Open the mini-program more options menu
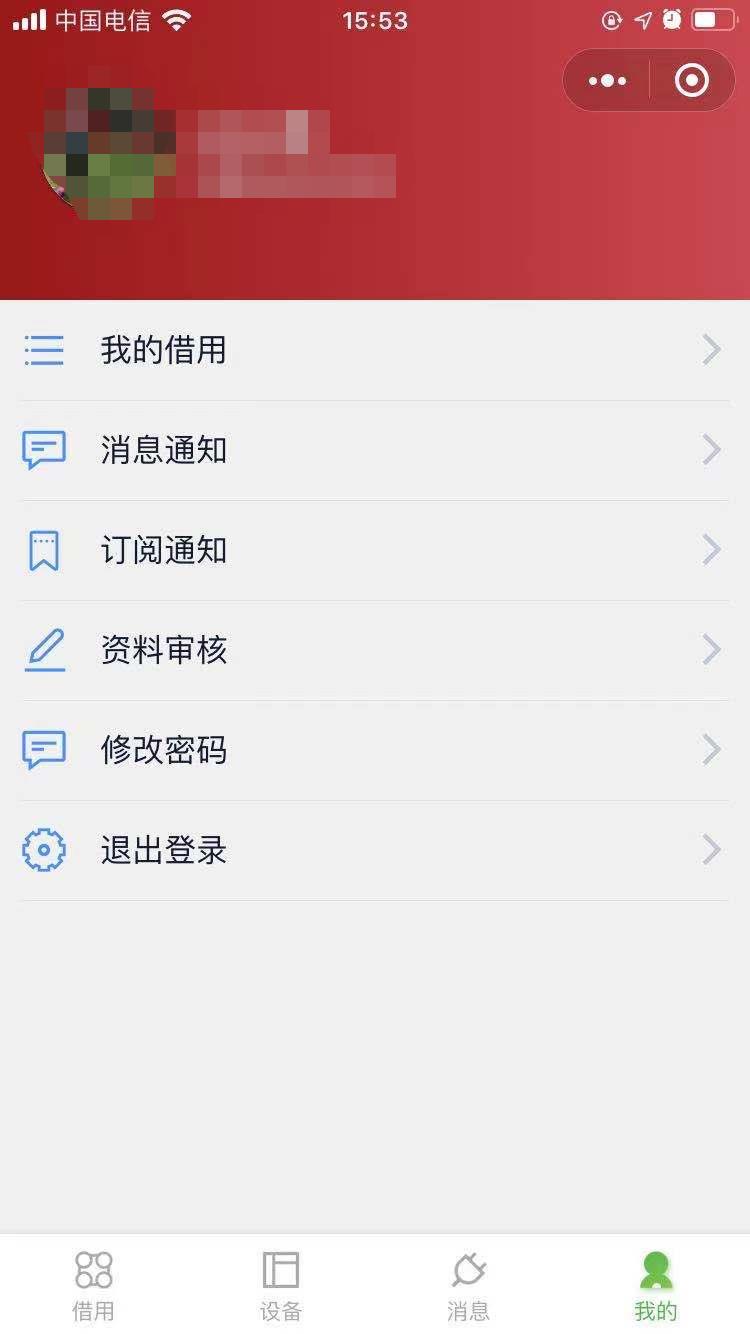This screenshot has width=750, height=1334. click(x=606, y=80)
